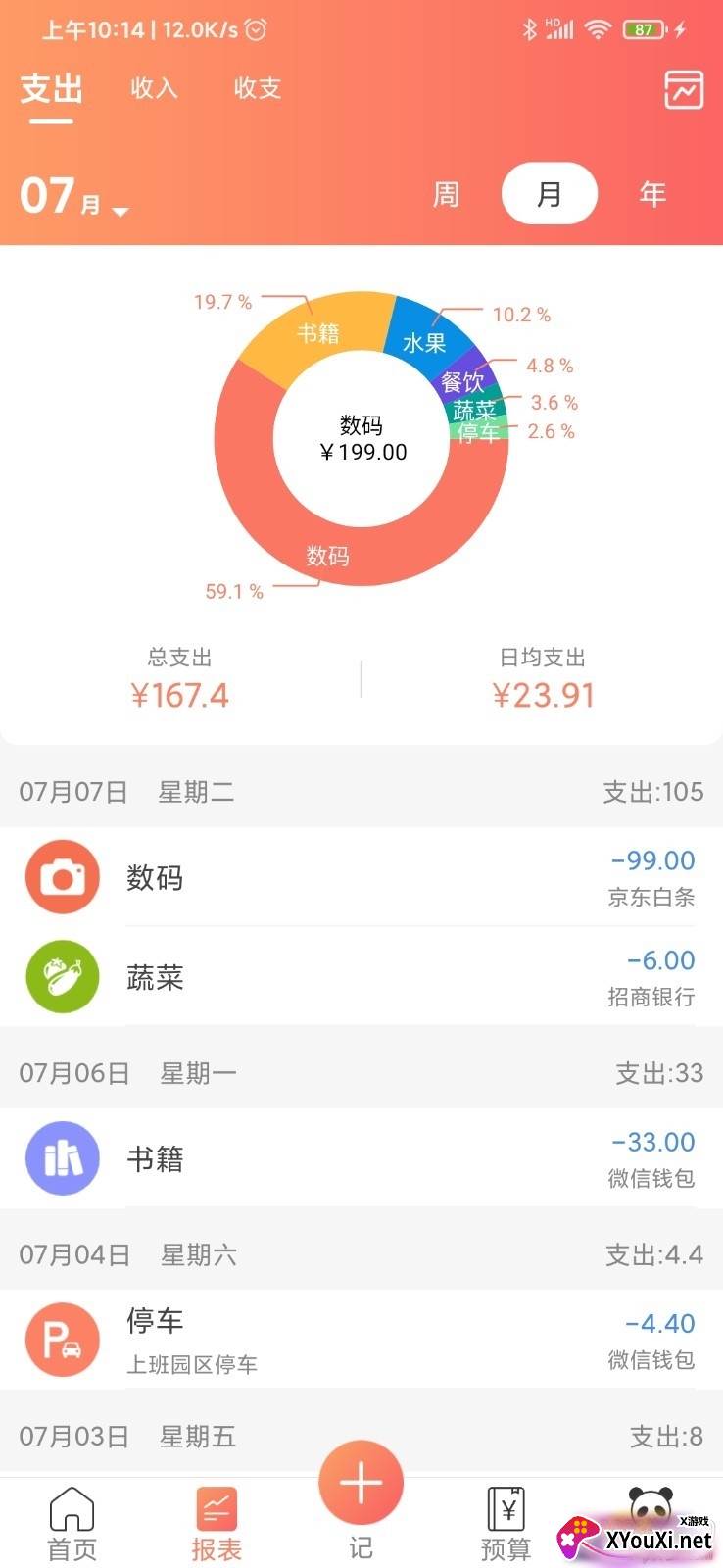
Task: Go to the 首页 tab
Action: 72,1523
